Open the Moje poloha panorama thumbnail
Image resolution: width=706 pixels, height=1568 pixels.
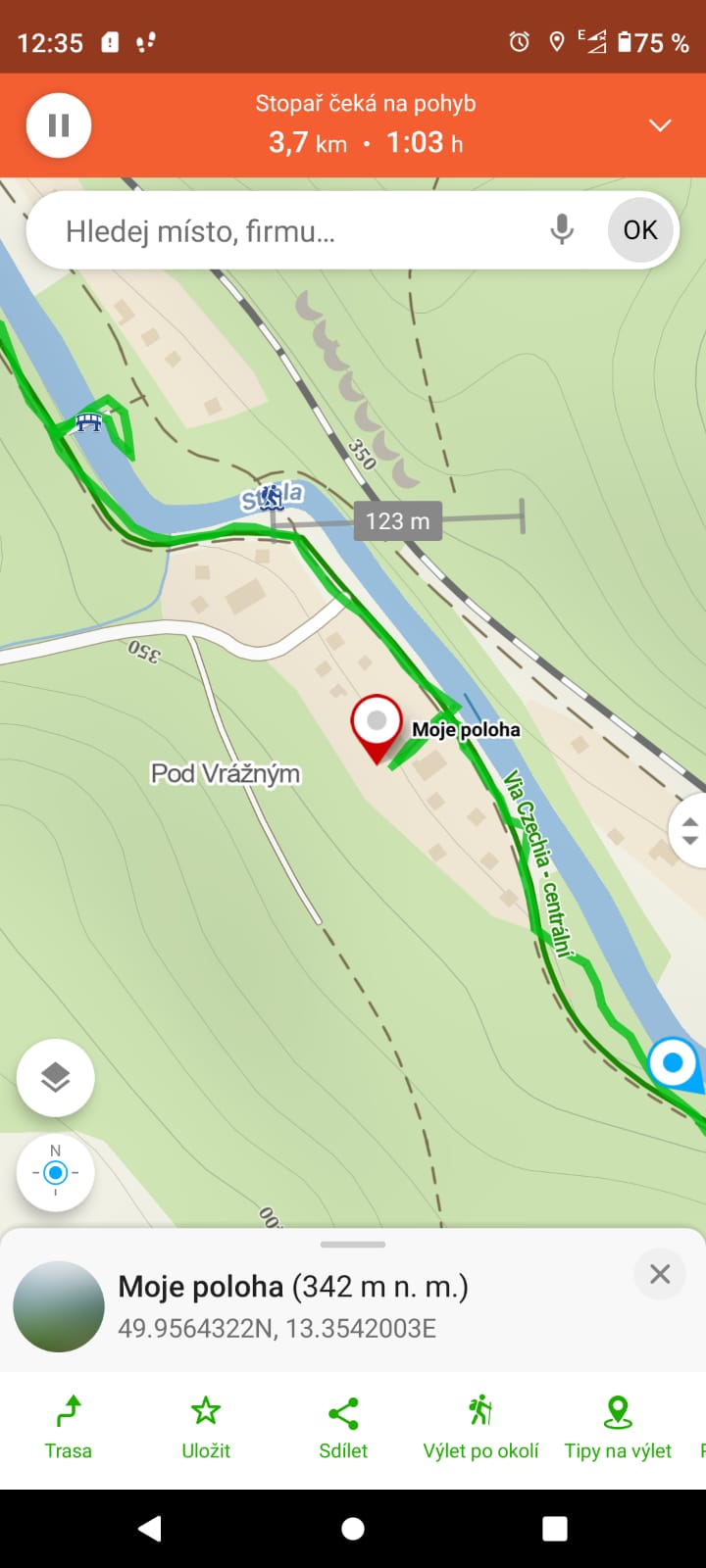point(59,1306)
